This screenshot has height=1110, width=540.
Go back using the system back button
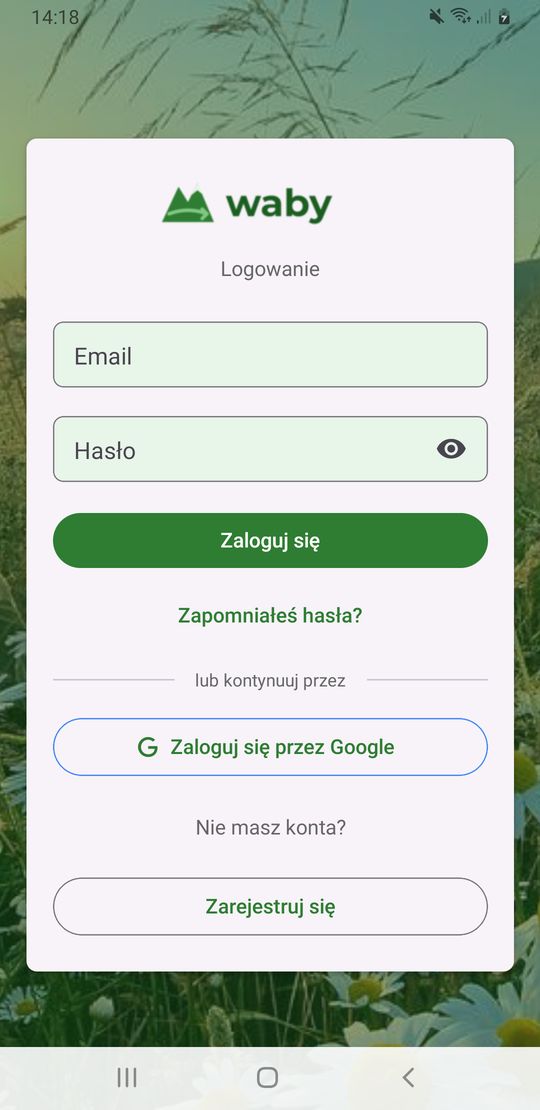pos(408,1077)
